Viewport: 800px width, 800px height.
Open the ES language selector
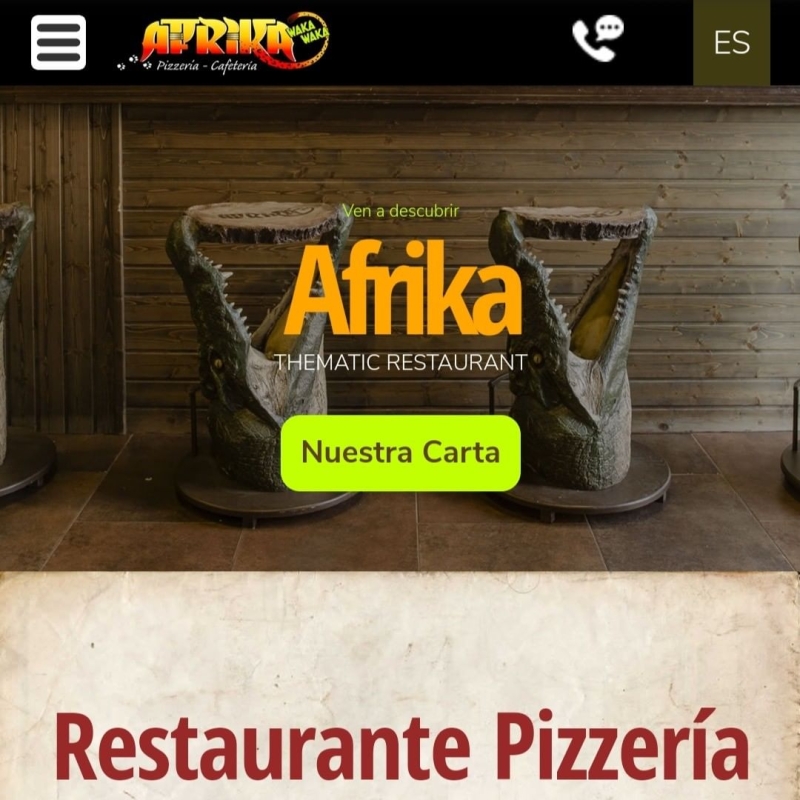(x=731, y=43)
